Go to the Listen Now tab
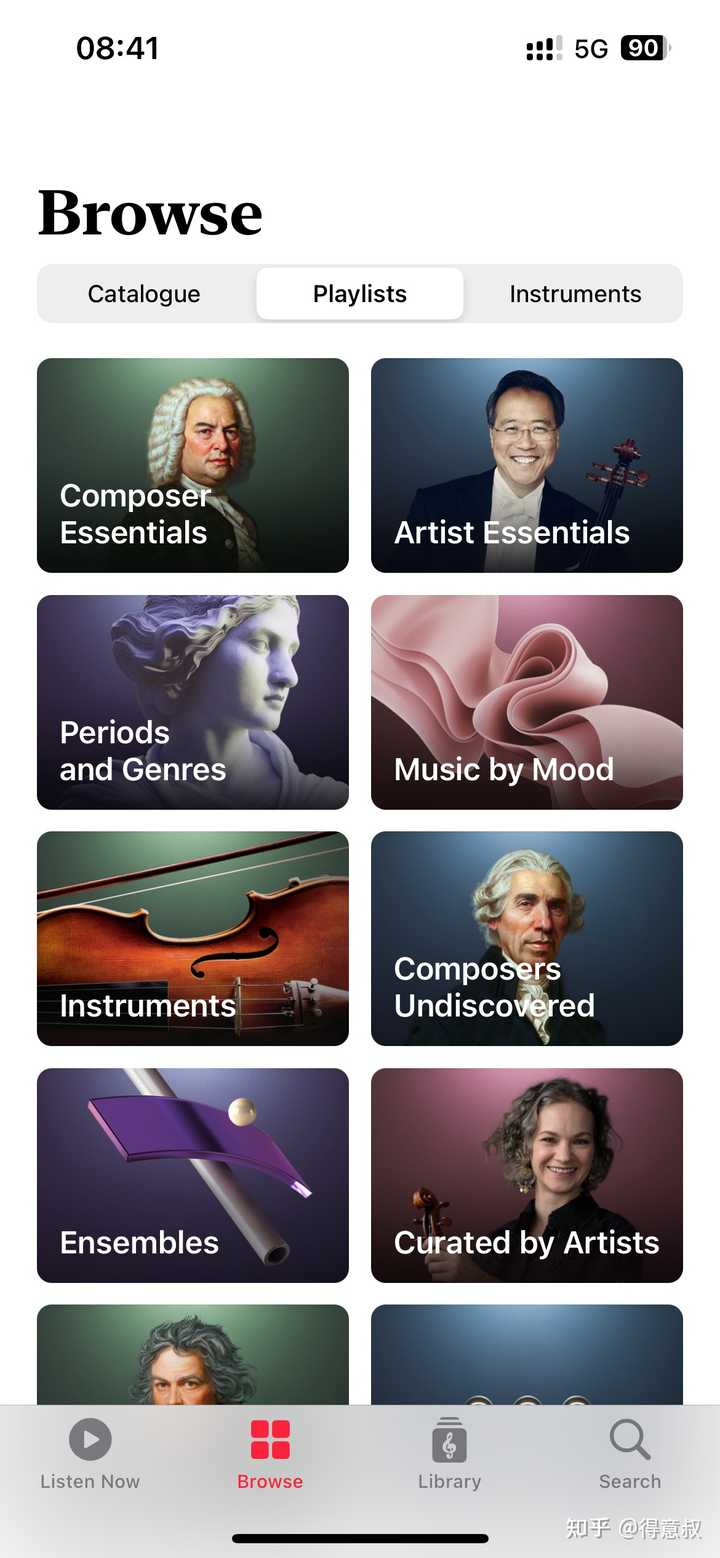720x1558 pixels. 90,1456
